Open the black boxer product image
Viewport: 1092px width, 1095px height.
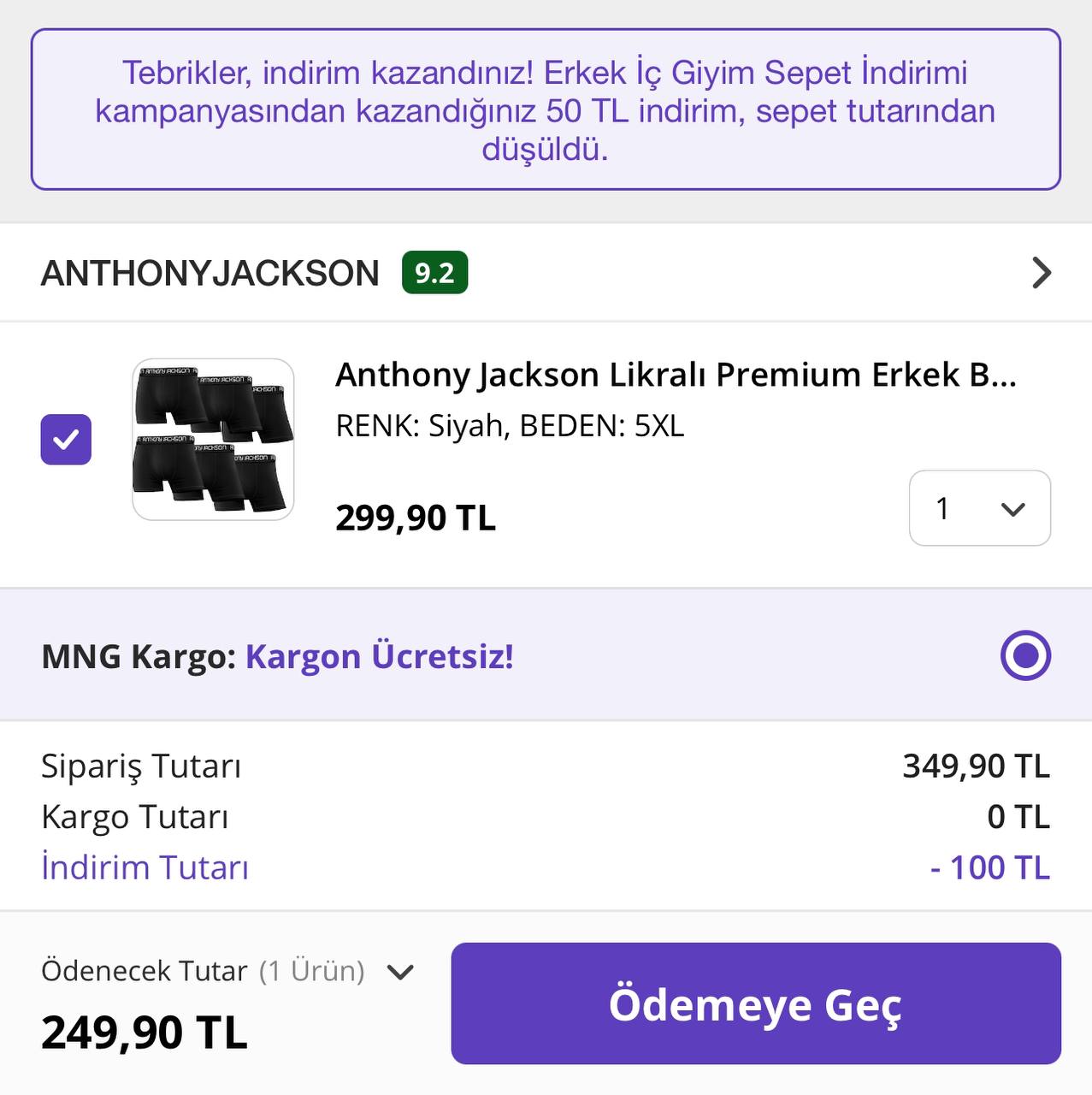click(x=213, y=440)
